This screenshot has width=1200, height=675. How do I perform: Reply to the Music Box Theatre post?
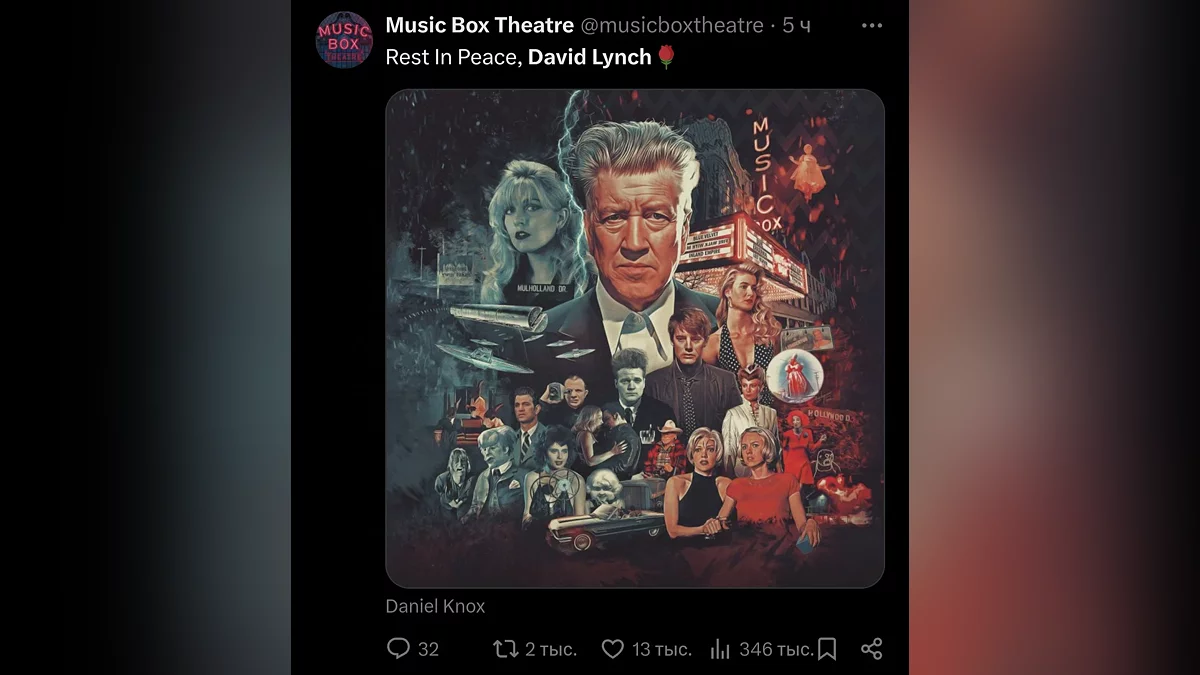click(x=399, y=649)
